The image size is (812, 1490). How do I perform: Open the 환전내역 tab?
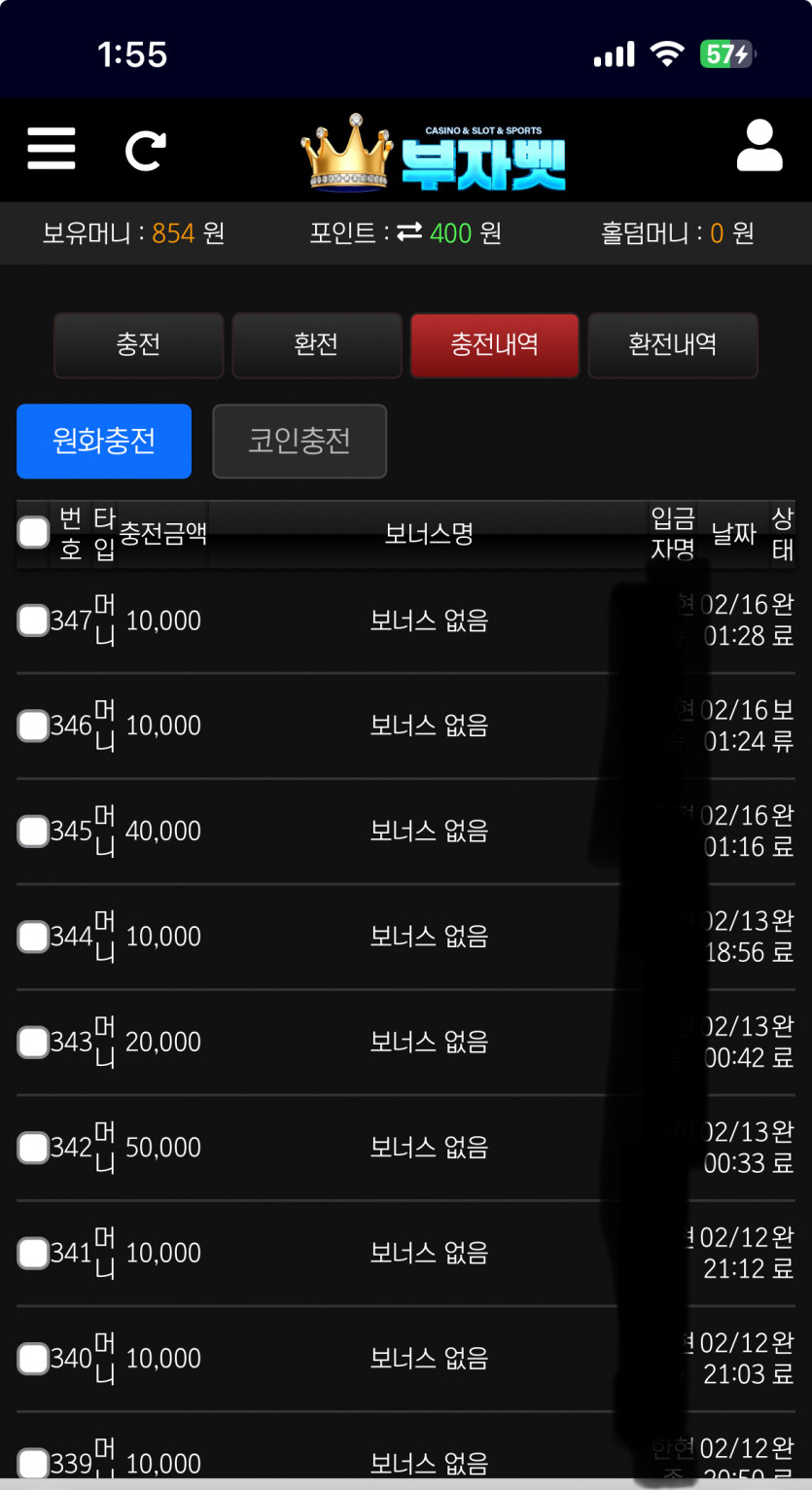tap(673, 344)
